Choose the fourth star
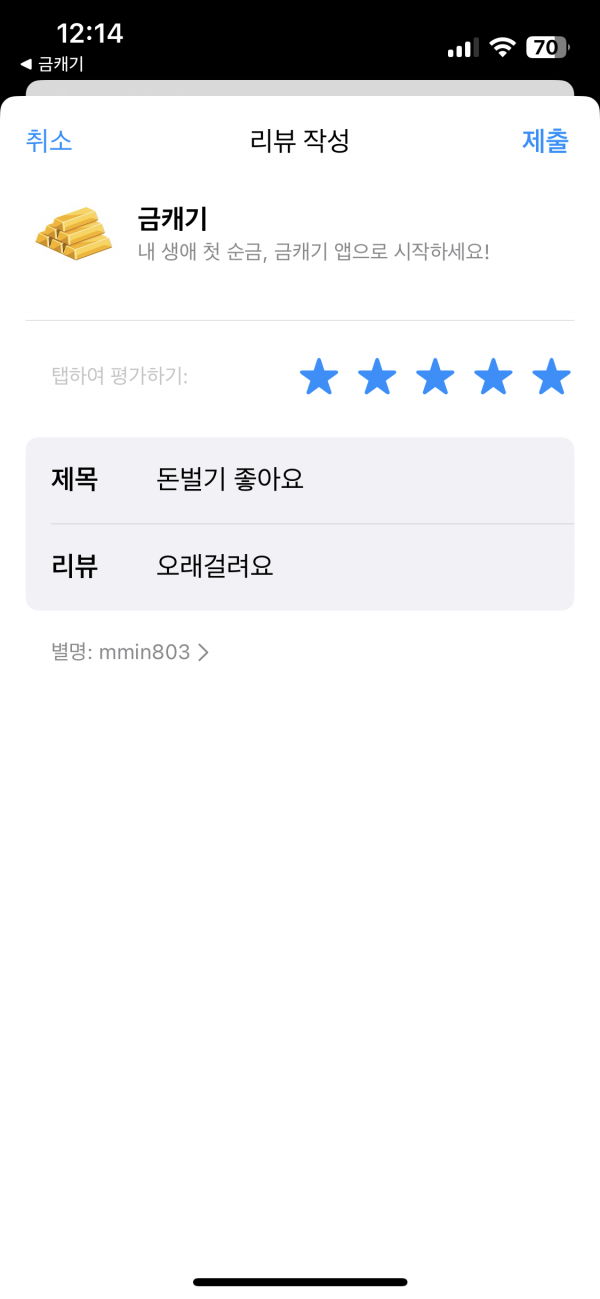The height and width of the screenshot is (1299, 600). coord(493,377)
